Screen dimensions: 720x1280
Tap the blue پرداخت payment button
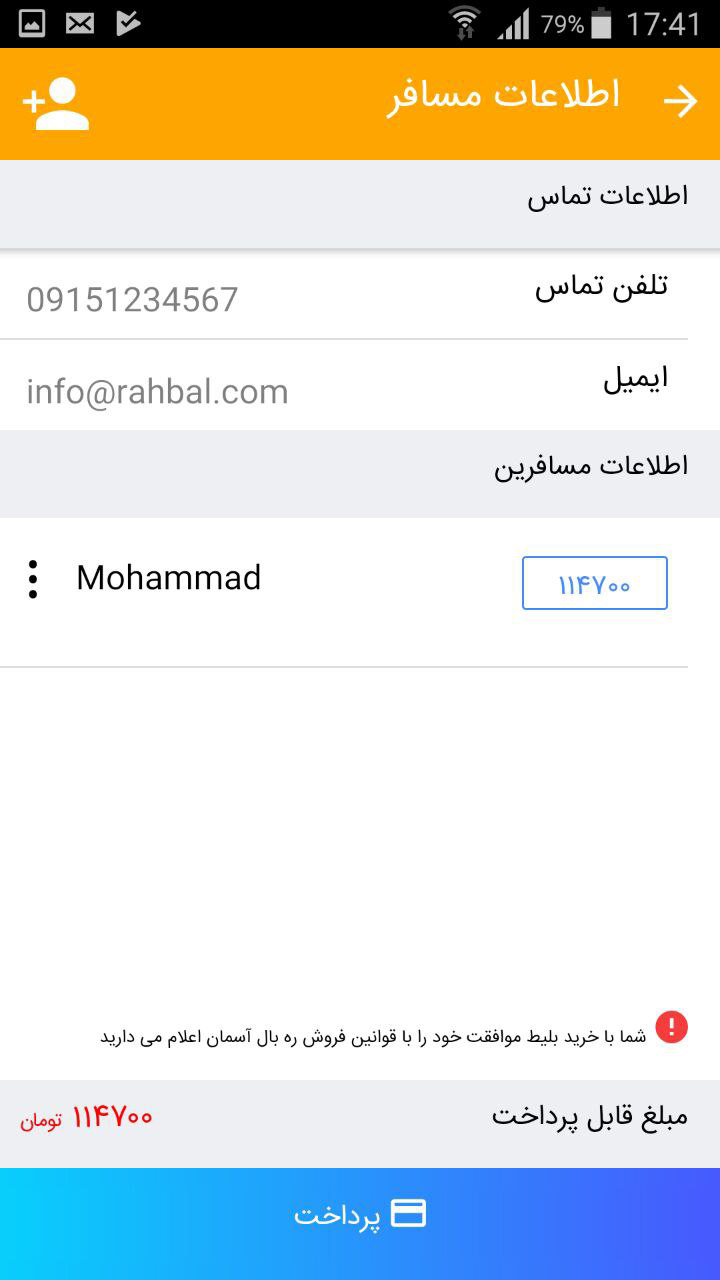(360, 1222)
